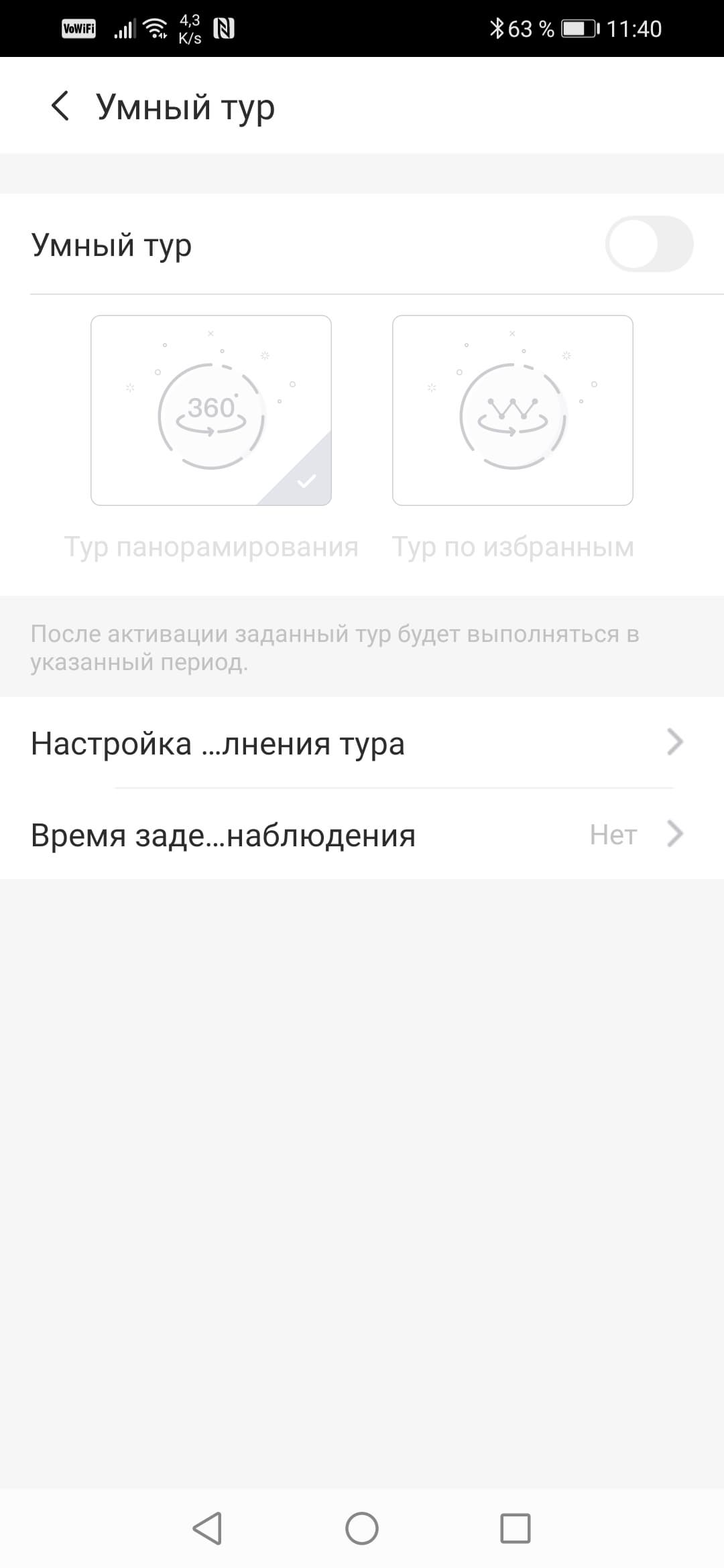The height and width of the screenshot is (1568, 724).
Task: Choose the Тур по избранным card
Action: [x=513, y=410]
